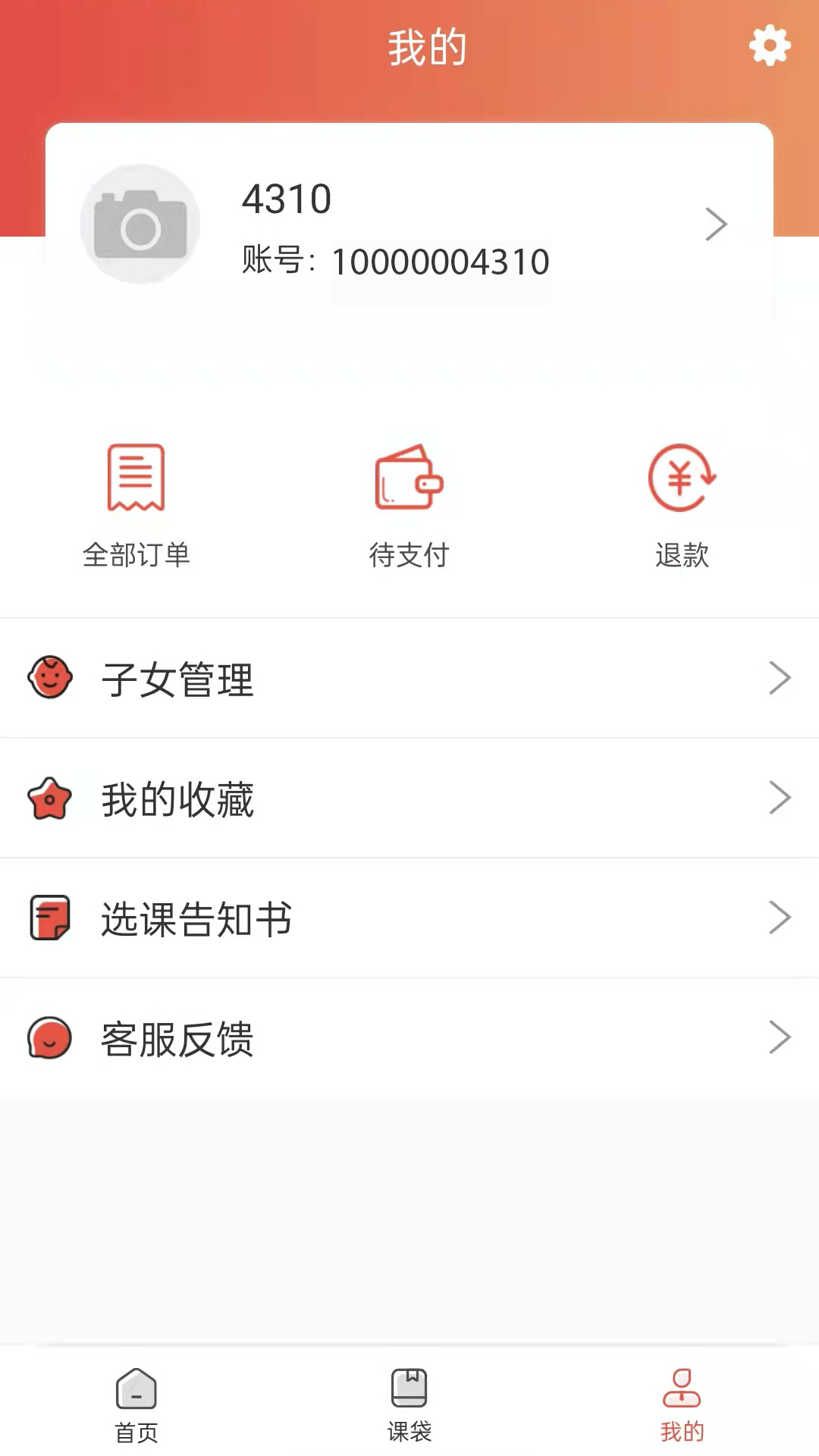Open the 我的收藏 favorites row
The width and height of the screenshot is (819, 1456).
(x=409, y=799)
